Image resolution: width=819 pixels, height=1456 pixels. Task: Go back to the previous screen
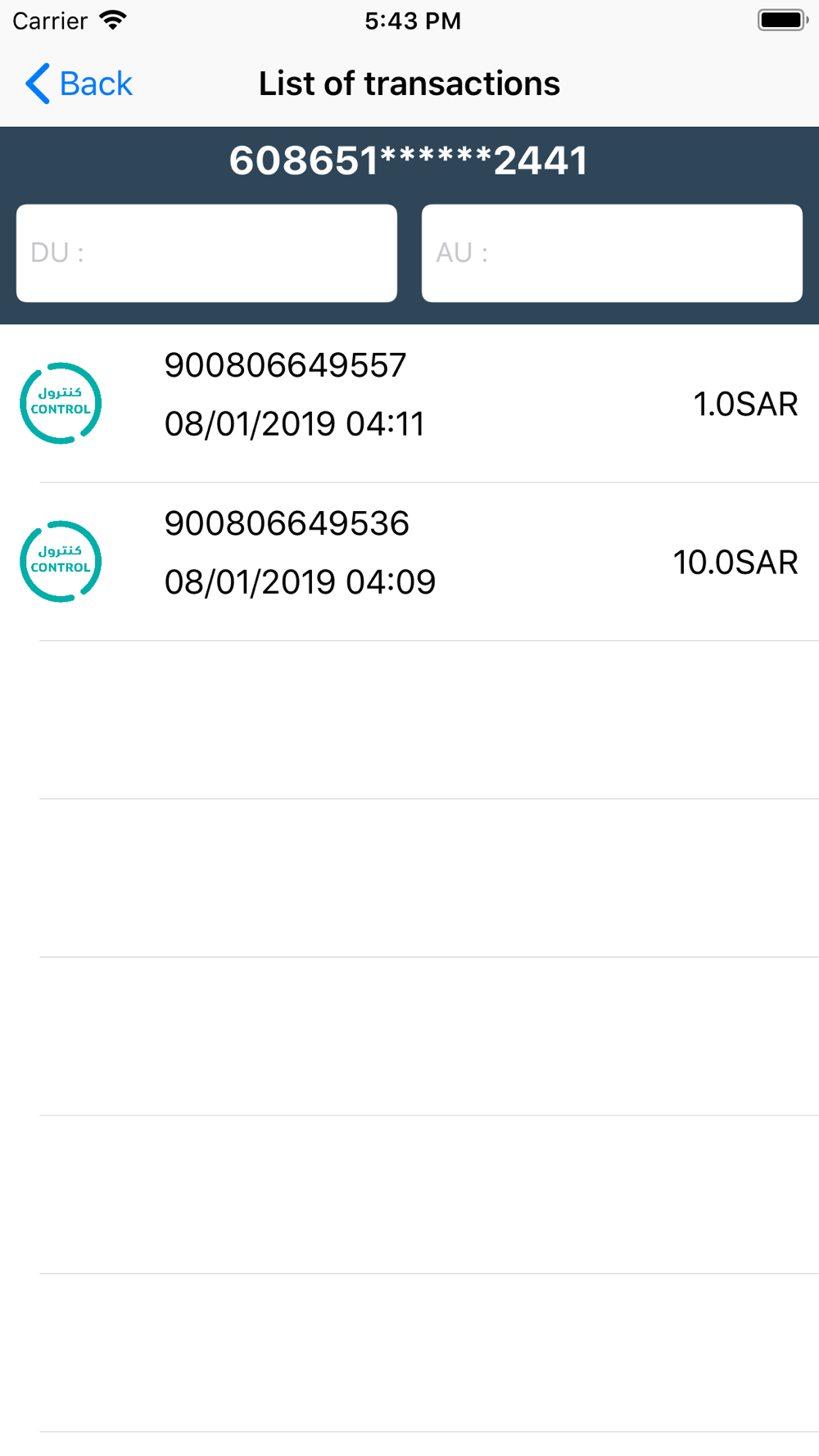tap(79, 84)
